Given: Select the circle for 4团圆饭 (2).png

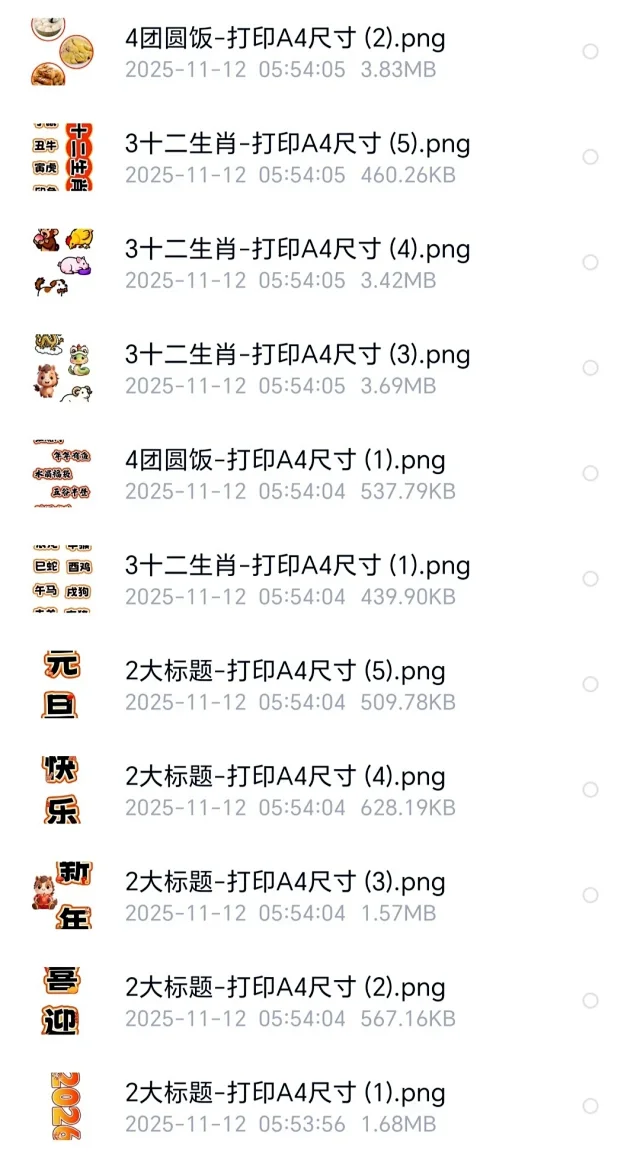Looking at the screenshot, I should click(x=590, y=51).
